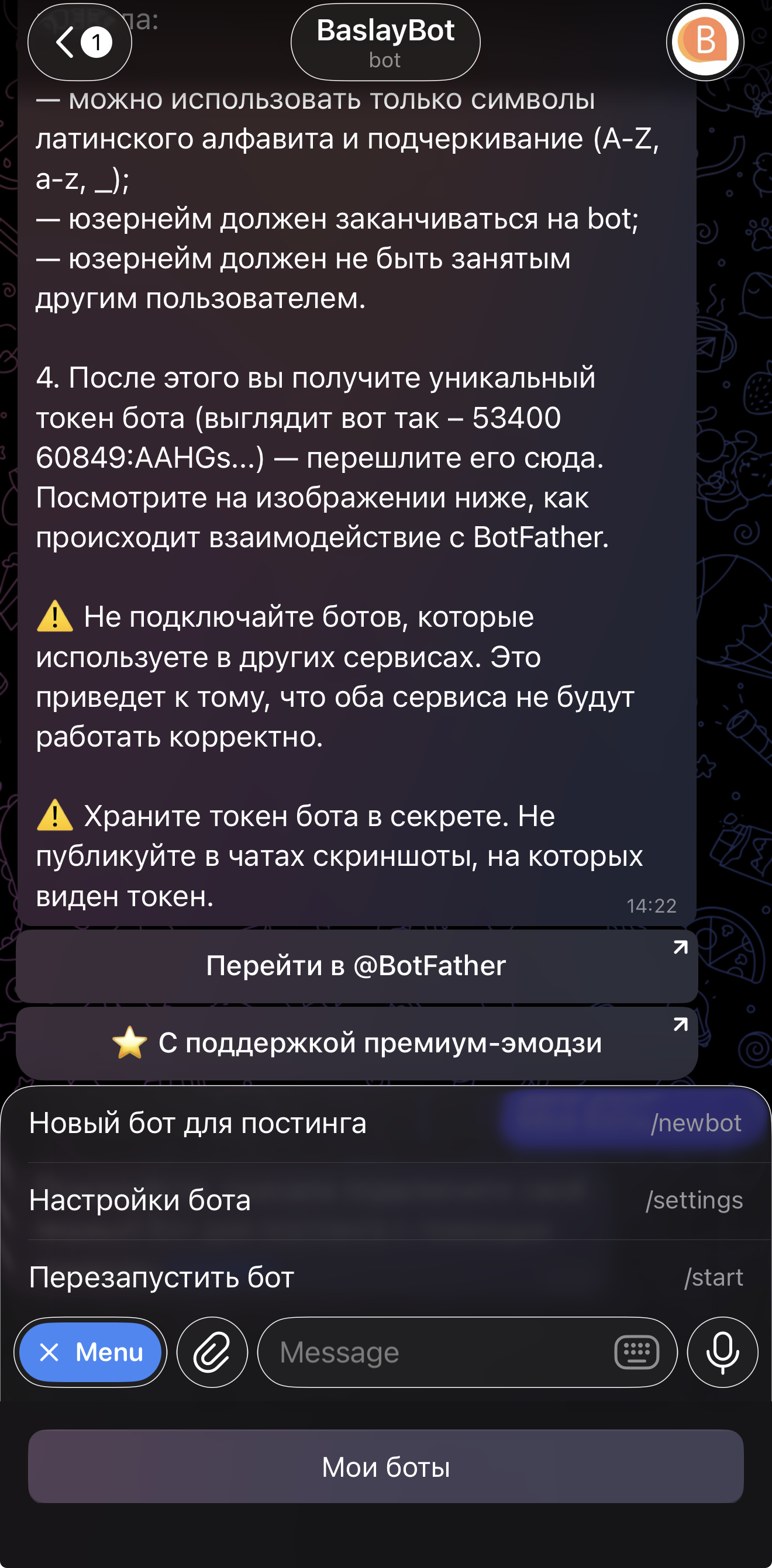Open Перейти в @BotFather
This screenshot has height=1568, width=772.
356,965
